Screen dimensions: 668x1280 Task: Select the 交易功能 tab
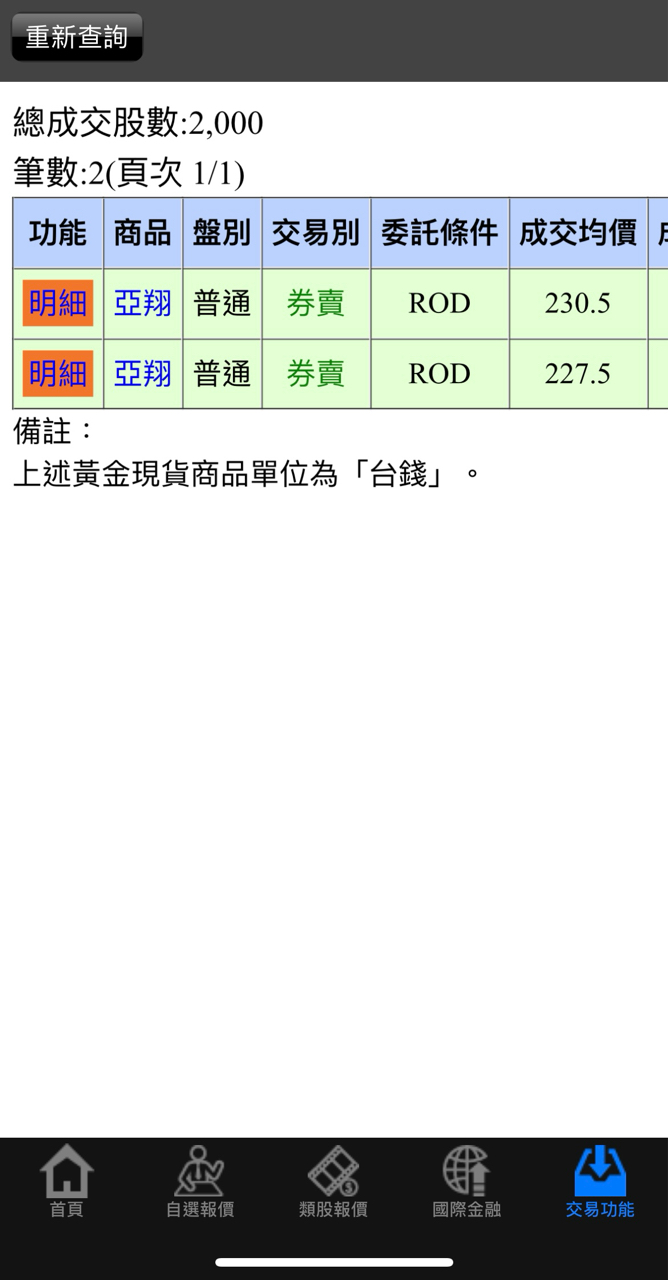600,1182
